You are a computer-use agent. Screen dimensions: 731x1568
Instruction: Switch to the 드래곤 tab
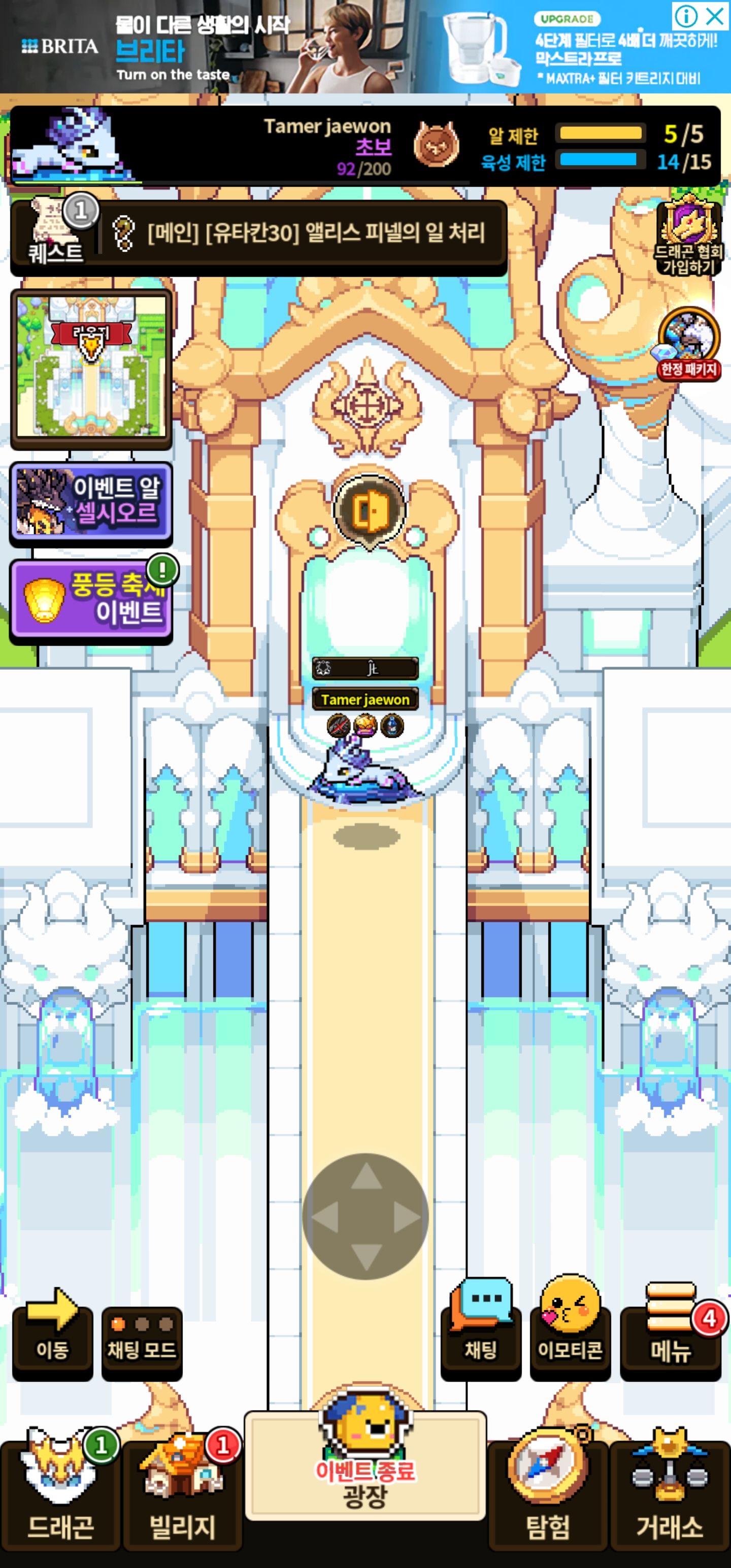pyautogui.click(x=60, y=1491)
